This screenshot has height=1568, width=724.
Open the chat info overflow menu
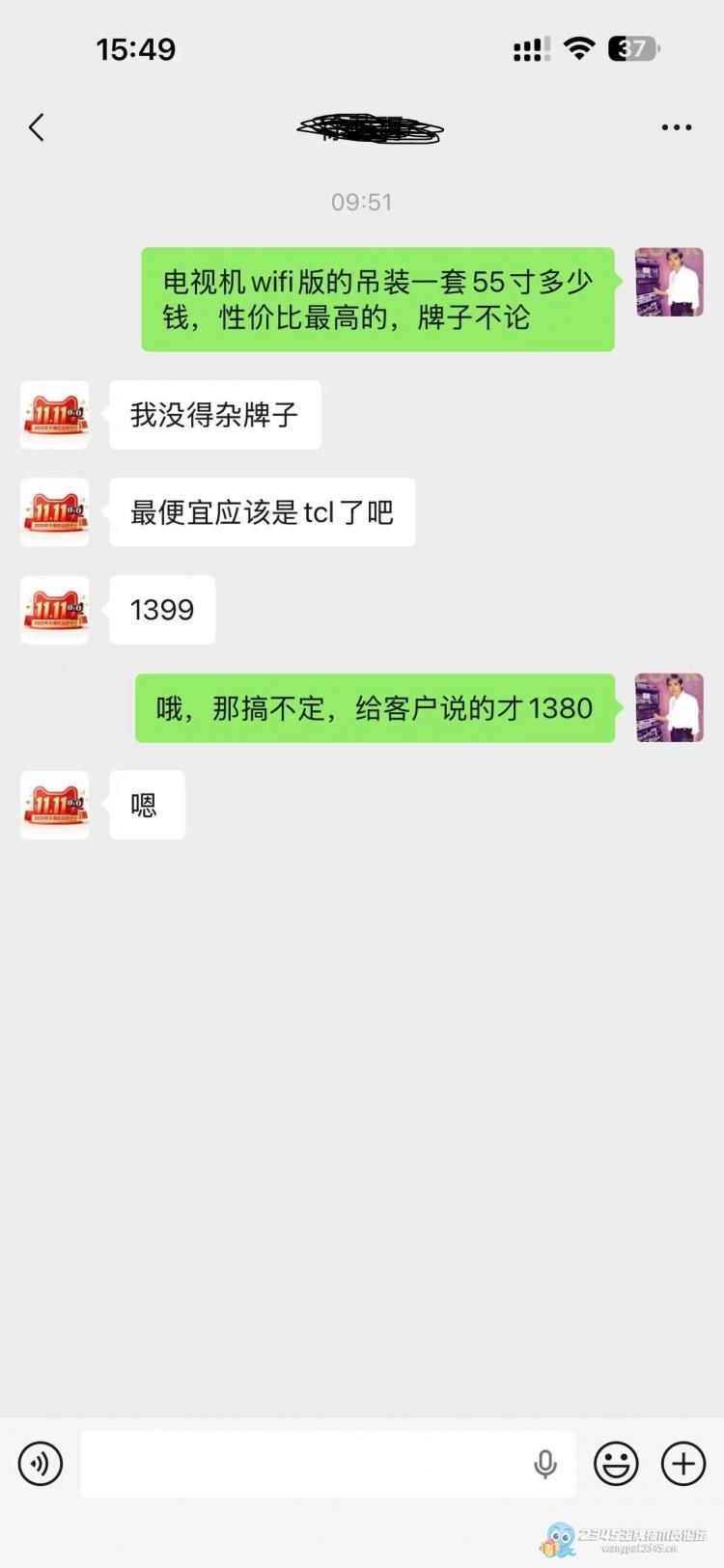point(676,127)
